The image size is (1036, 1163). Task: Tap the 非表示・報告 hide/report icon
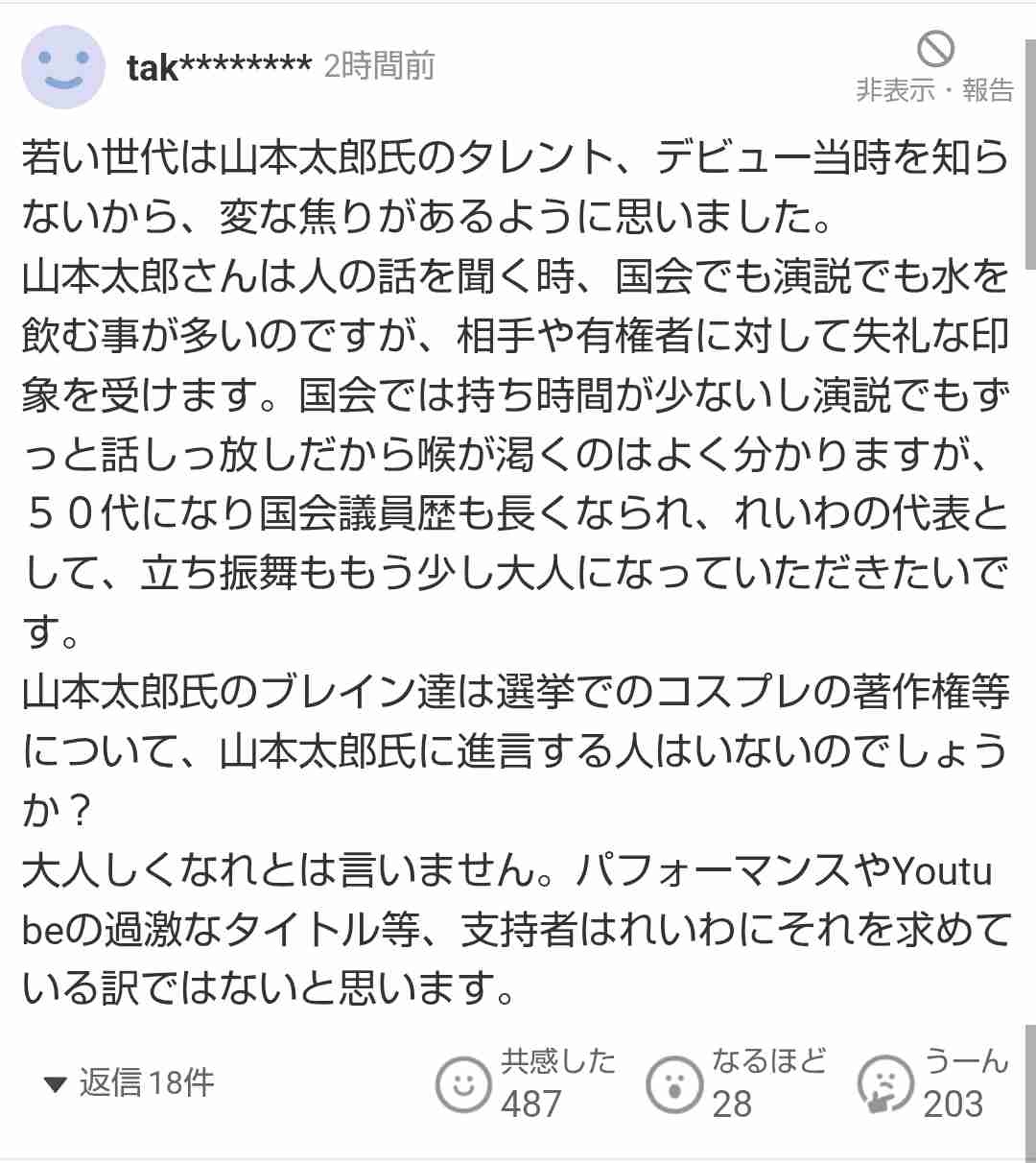pos(935,50)
